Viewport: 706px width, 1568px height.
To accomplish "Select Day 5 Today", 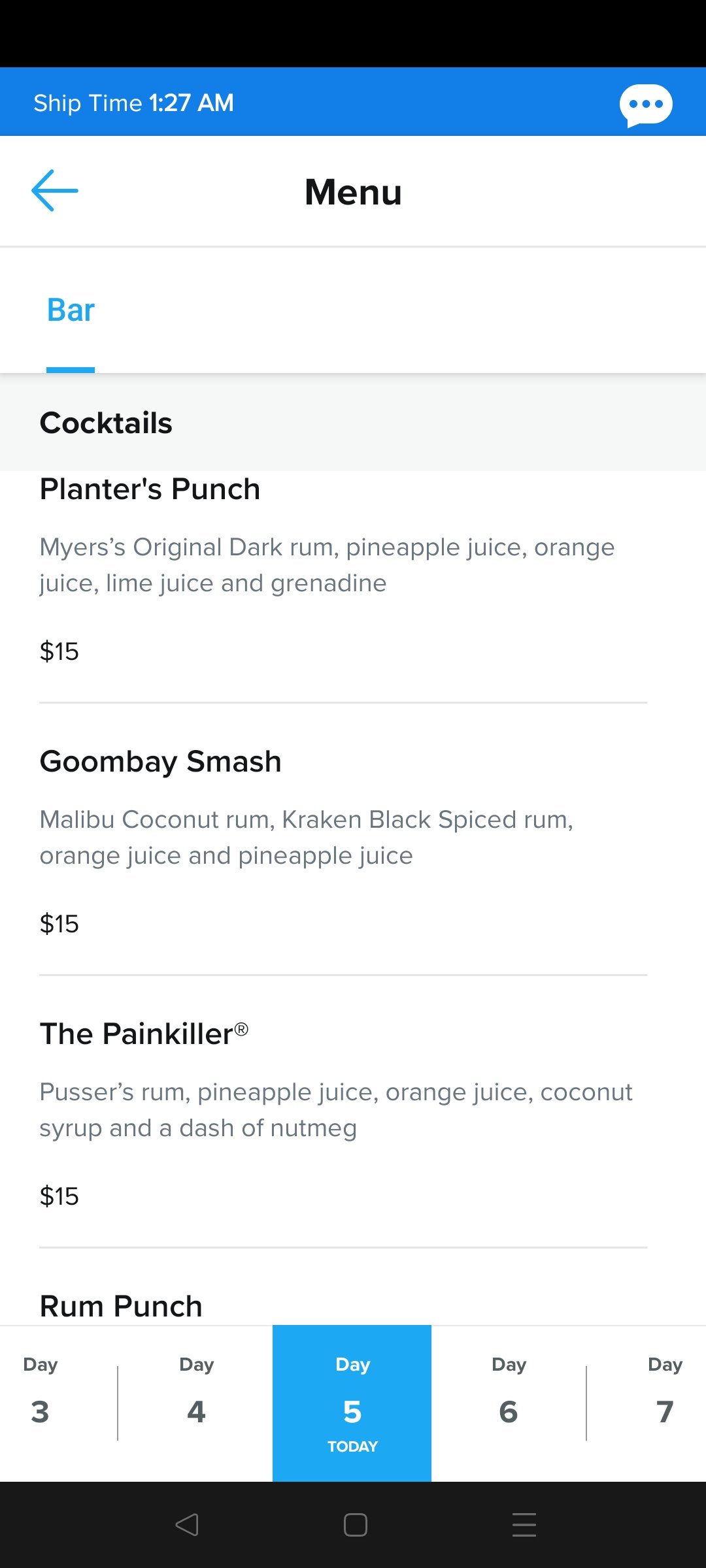I will pos(352,1403).
